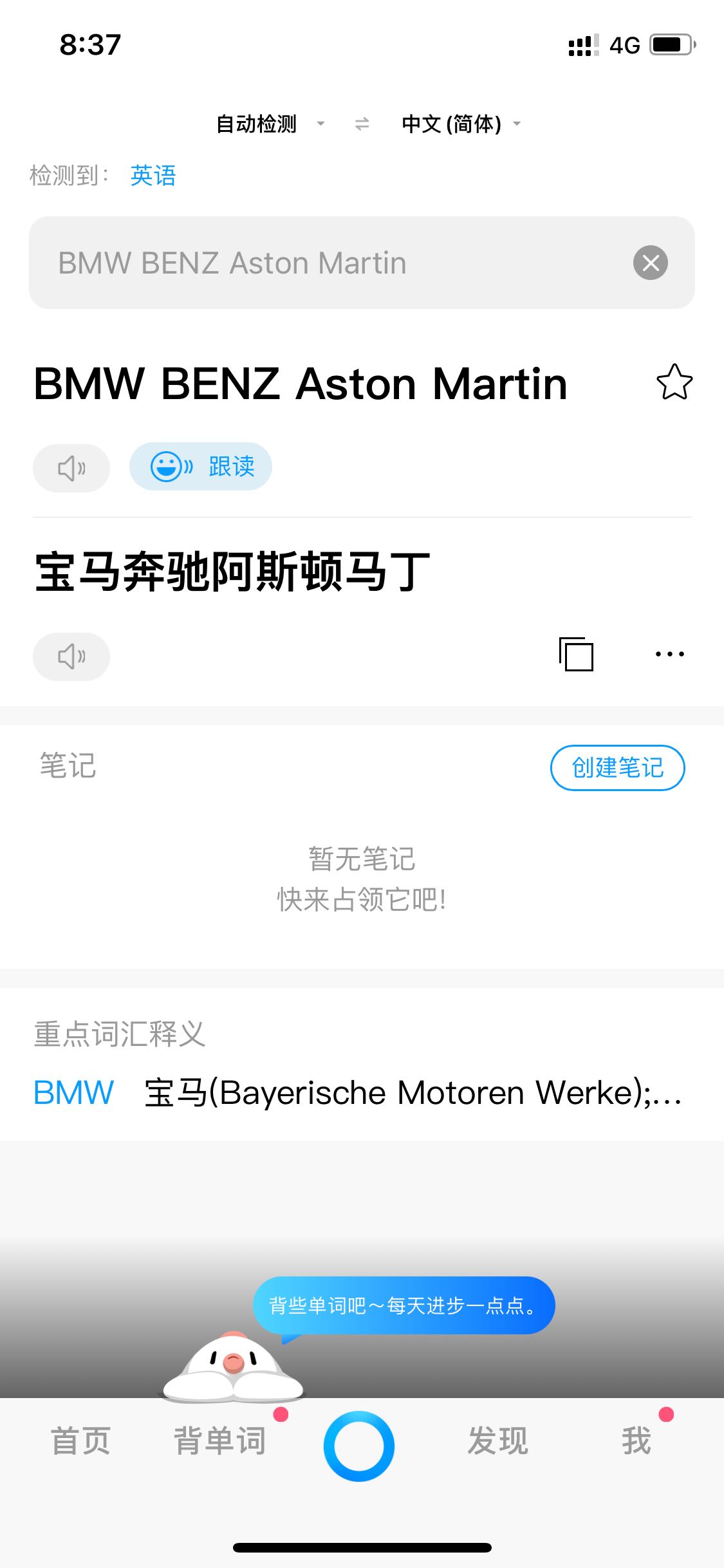Play pronunciation of the Chinese translation
This screenshot has width=724, height=1568.
coord(71,657)
